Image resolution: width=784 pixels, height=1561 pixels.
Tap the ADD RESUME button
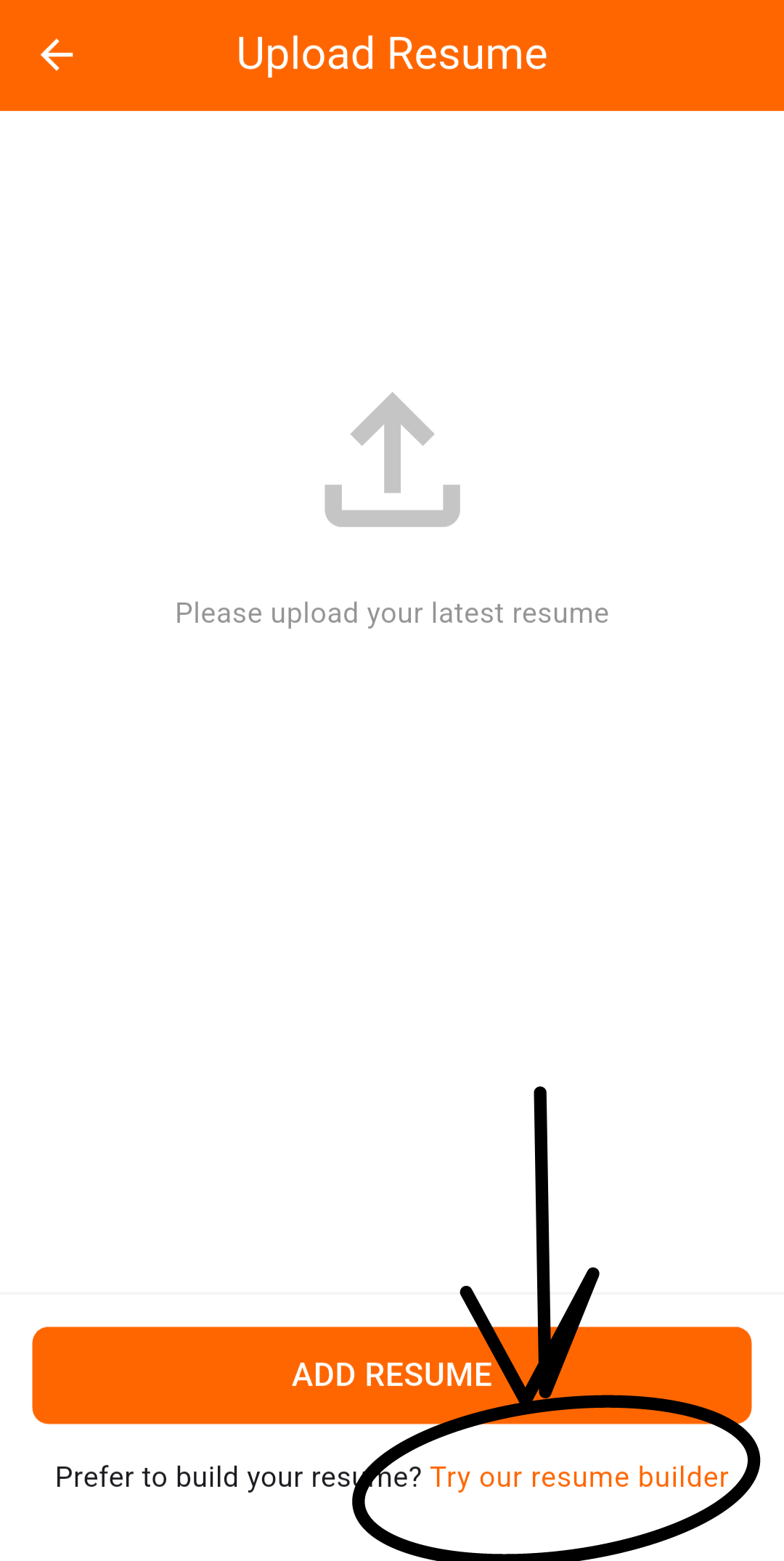tap(392, 1375)
